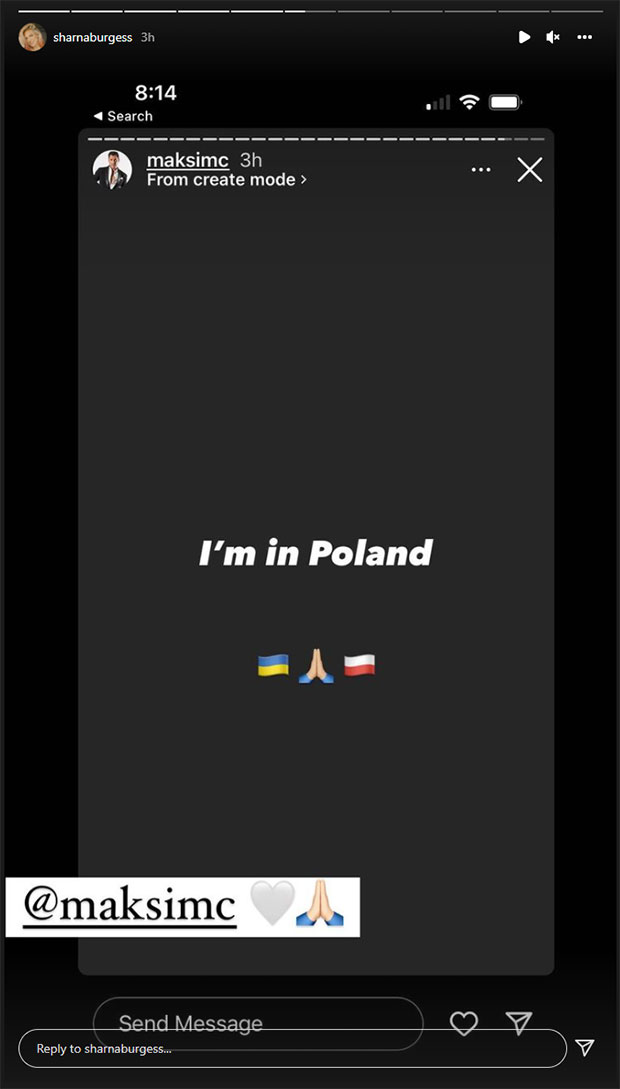Tap the sharnaburgess username
620x1089 pixels.
92,38
